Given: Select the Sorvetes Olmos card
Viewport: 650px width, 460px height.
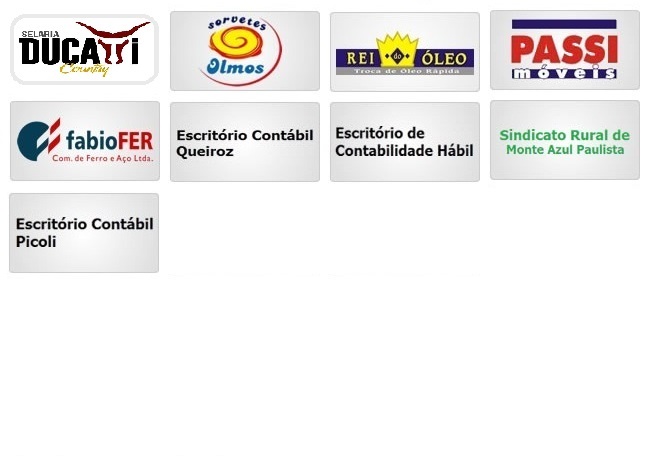Looking at the screenshot, I should [245, 51].
